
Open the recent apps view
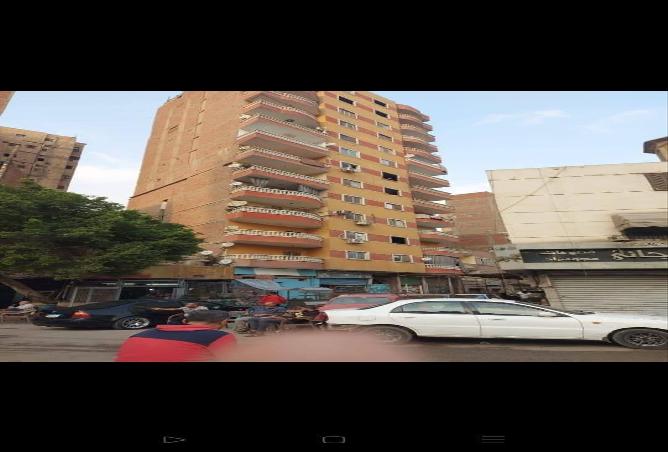coord(493,439)
